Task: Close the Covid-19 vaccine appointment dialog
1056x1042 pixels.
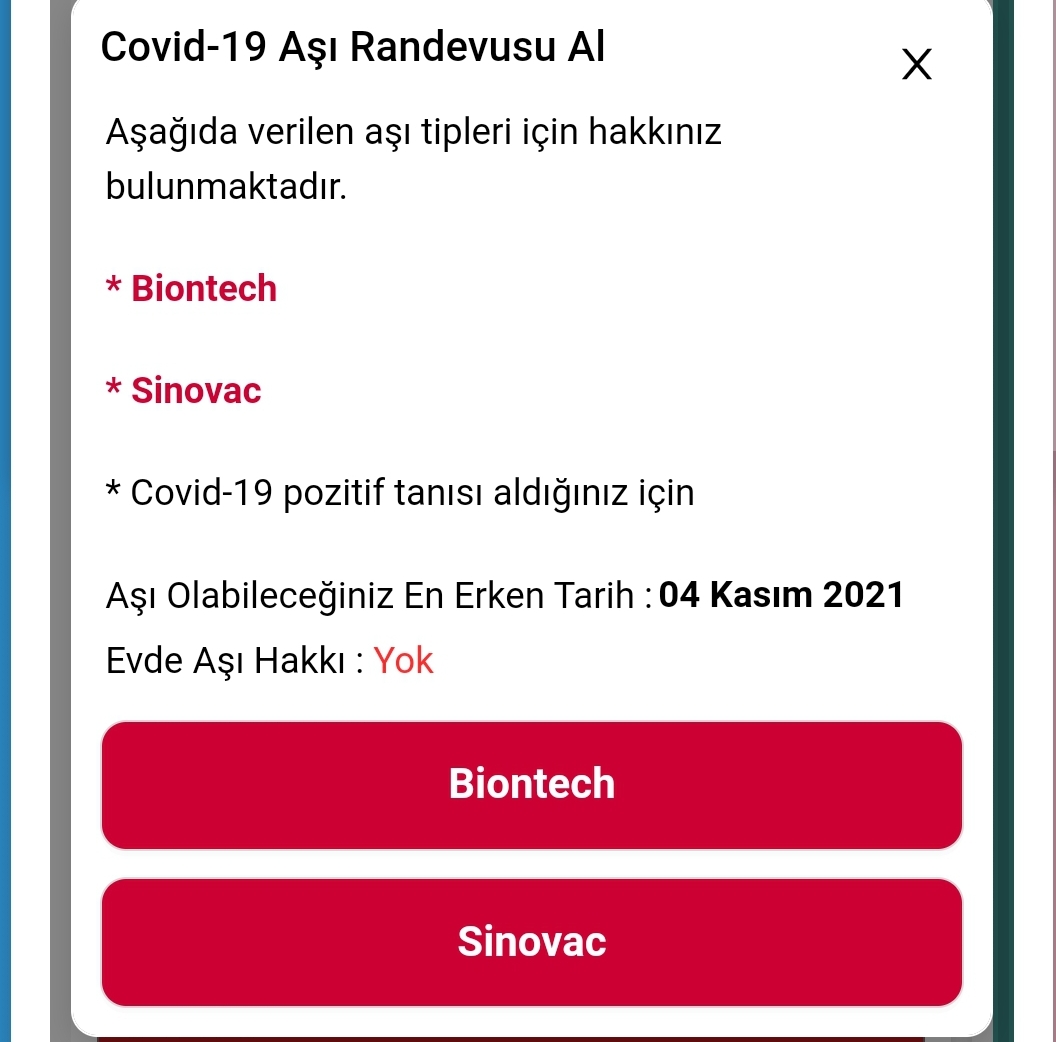Action: pyautogui.click(x=916, y=65)
